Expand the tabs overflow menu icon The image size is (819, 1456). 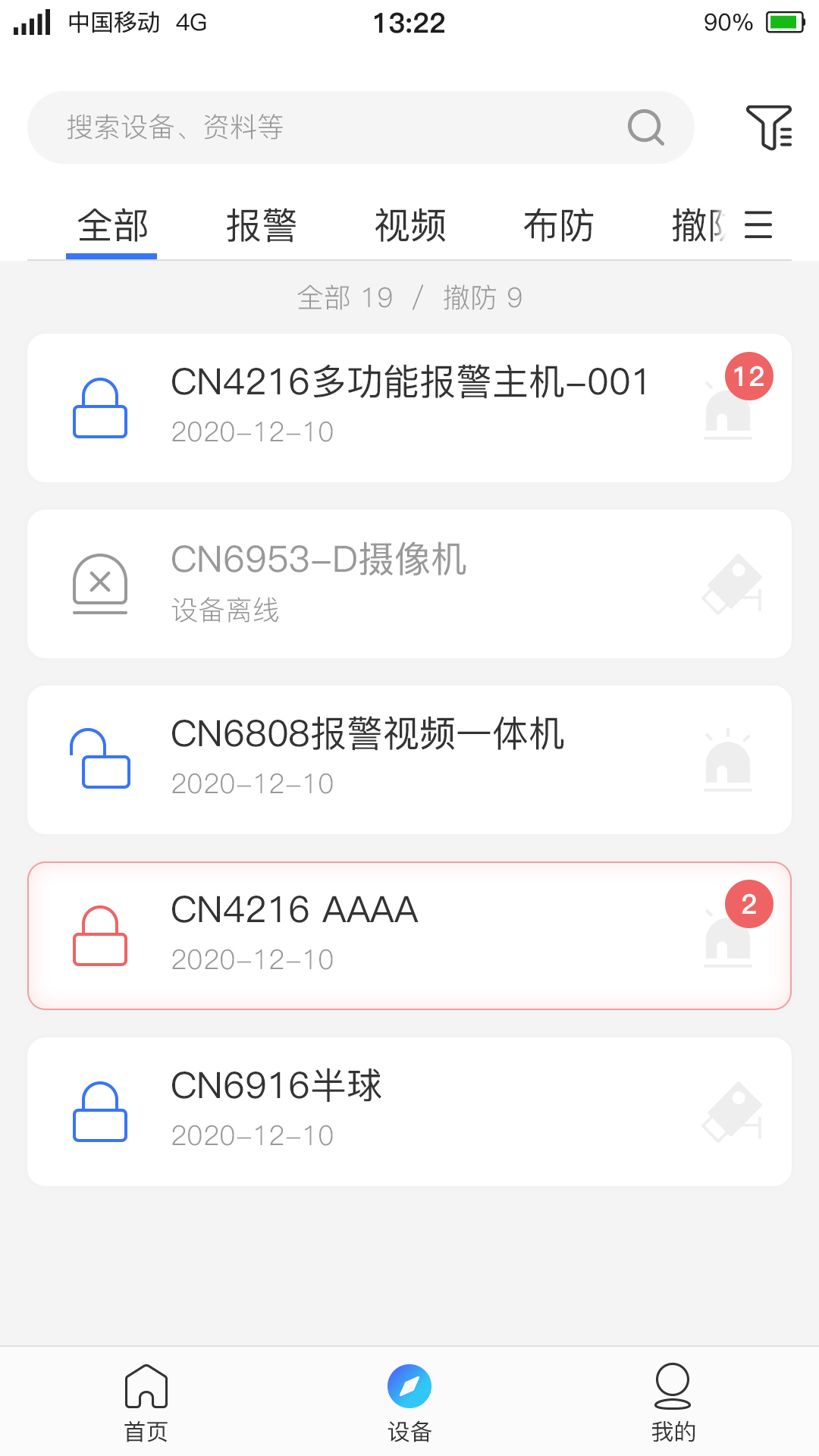(x=758, y=225)
